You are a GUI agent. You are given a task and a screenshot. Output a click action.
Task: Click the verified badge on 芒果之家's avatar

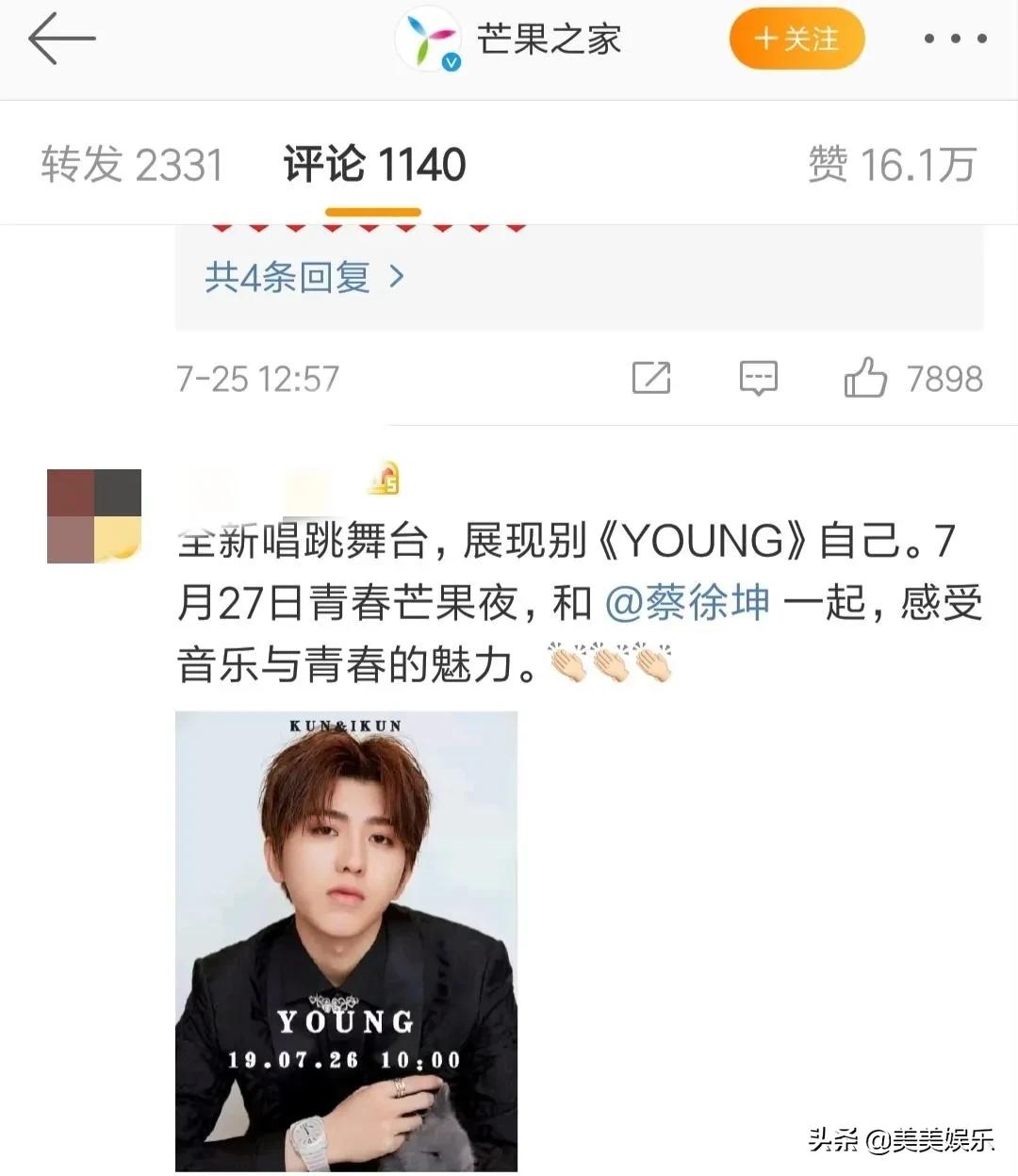pos(450,61)
